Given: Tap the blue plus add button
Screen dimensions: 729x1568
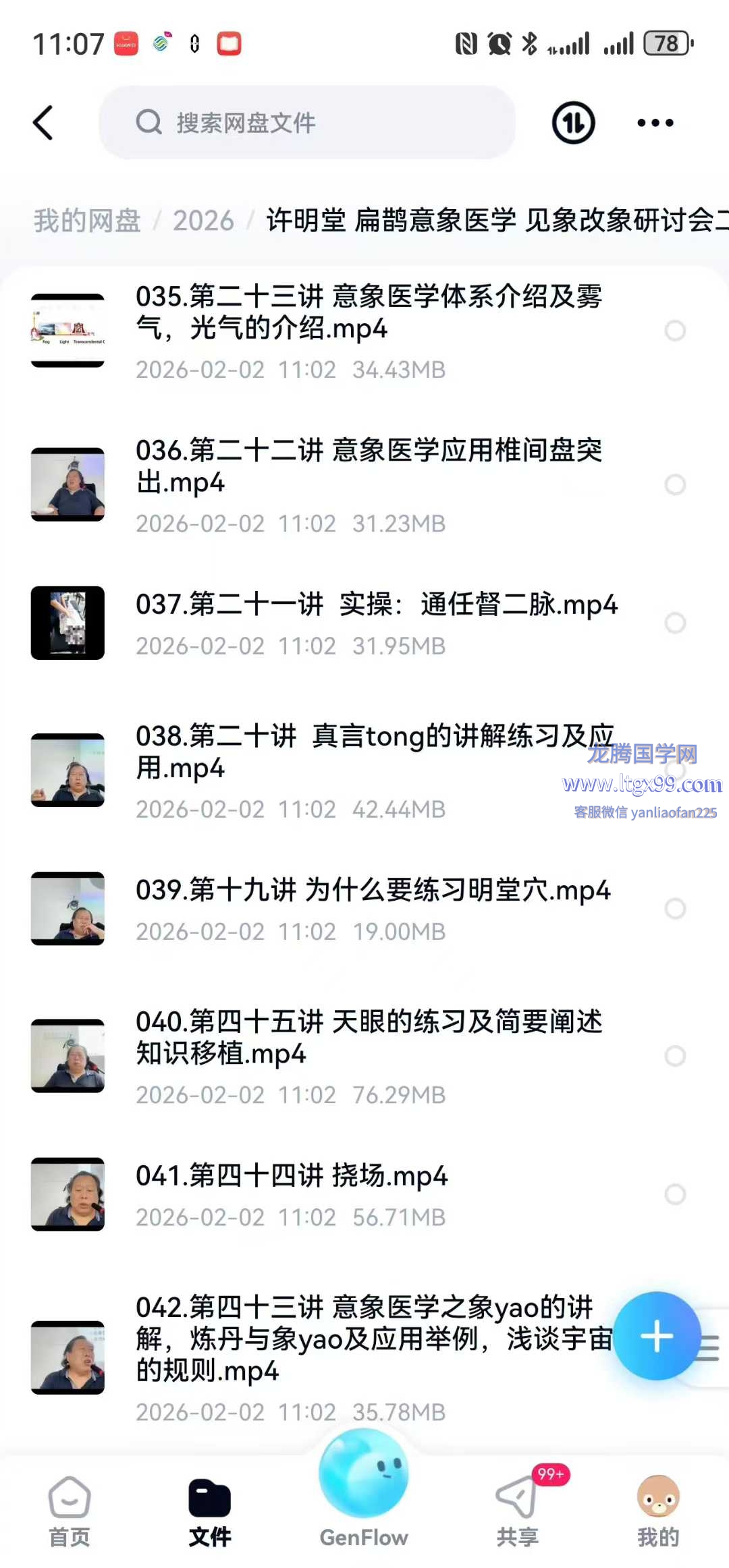Looking at the screenshot, I should click(x=656, y=1336).
